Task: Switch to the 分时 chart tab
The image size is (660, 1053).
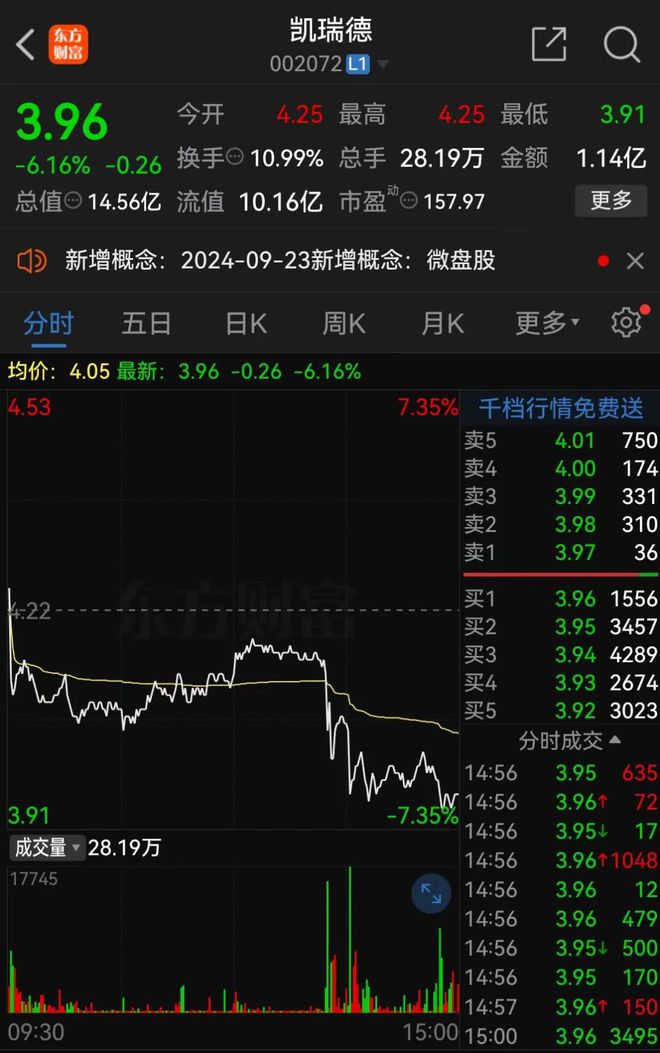Action: (48, 323)
